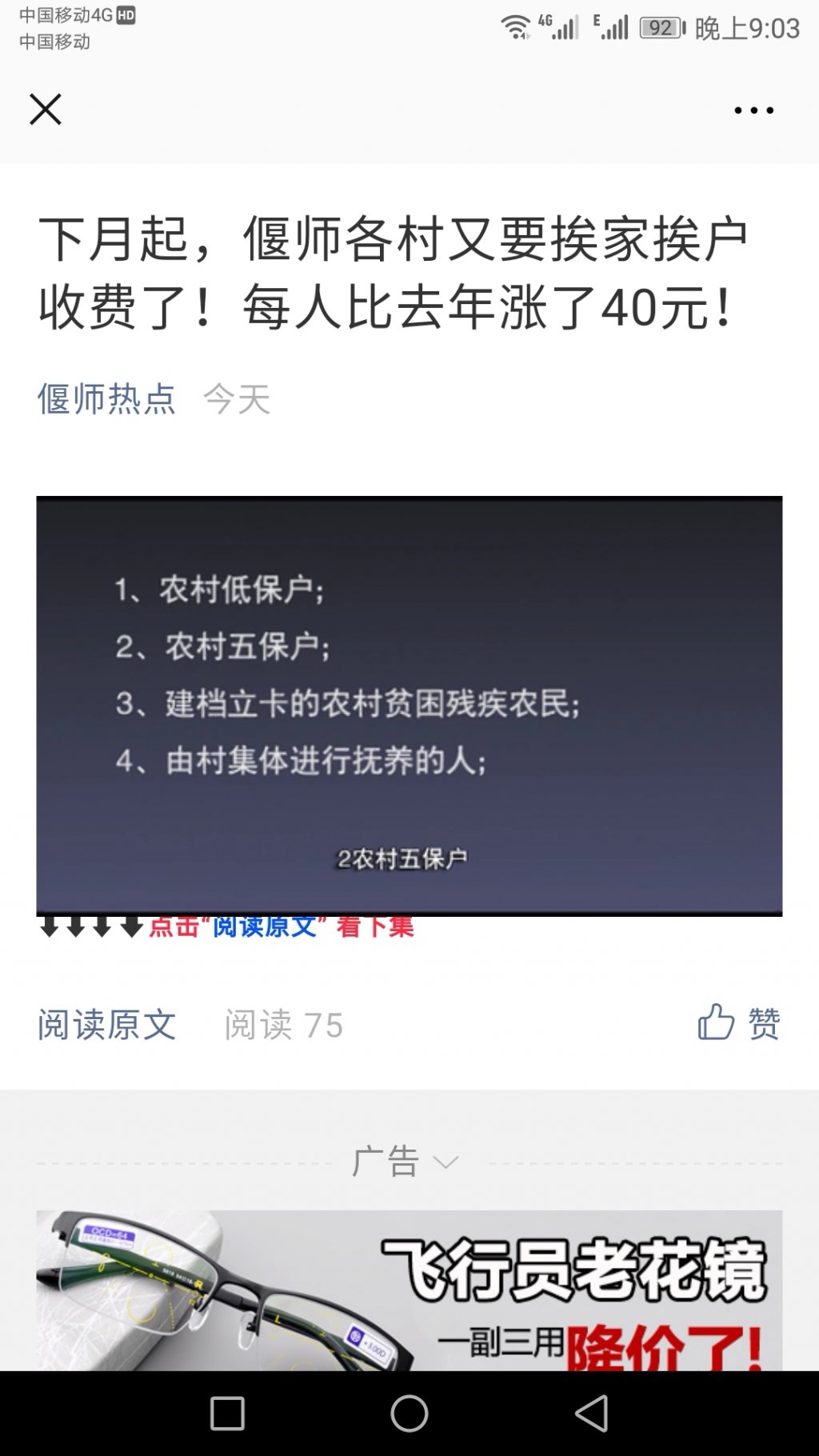Go to the home screen
819x1456 pixels.
[409, 1414]
